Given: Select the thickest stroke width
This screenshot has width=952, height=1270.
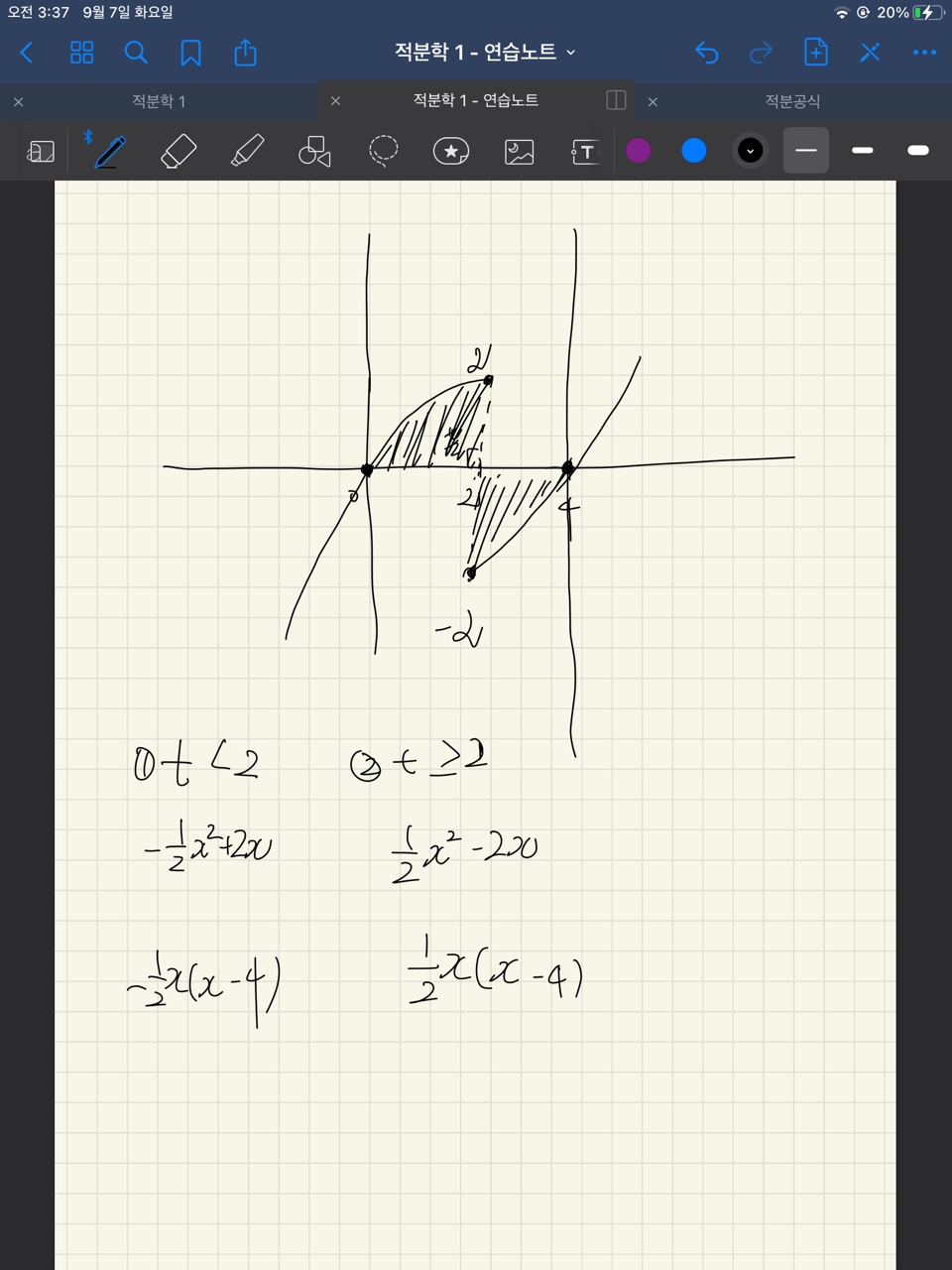Looking at the screenshot, I should pos(917,151).
